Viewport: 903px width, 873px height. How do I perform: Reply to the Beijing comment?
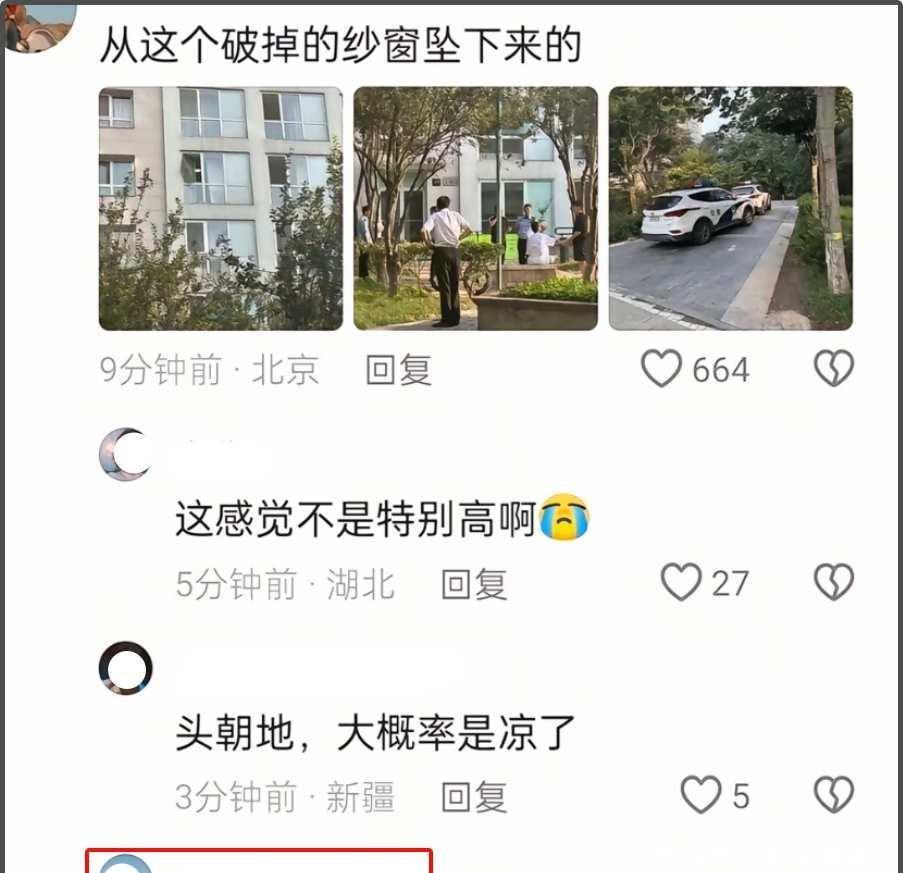[398, 370]
